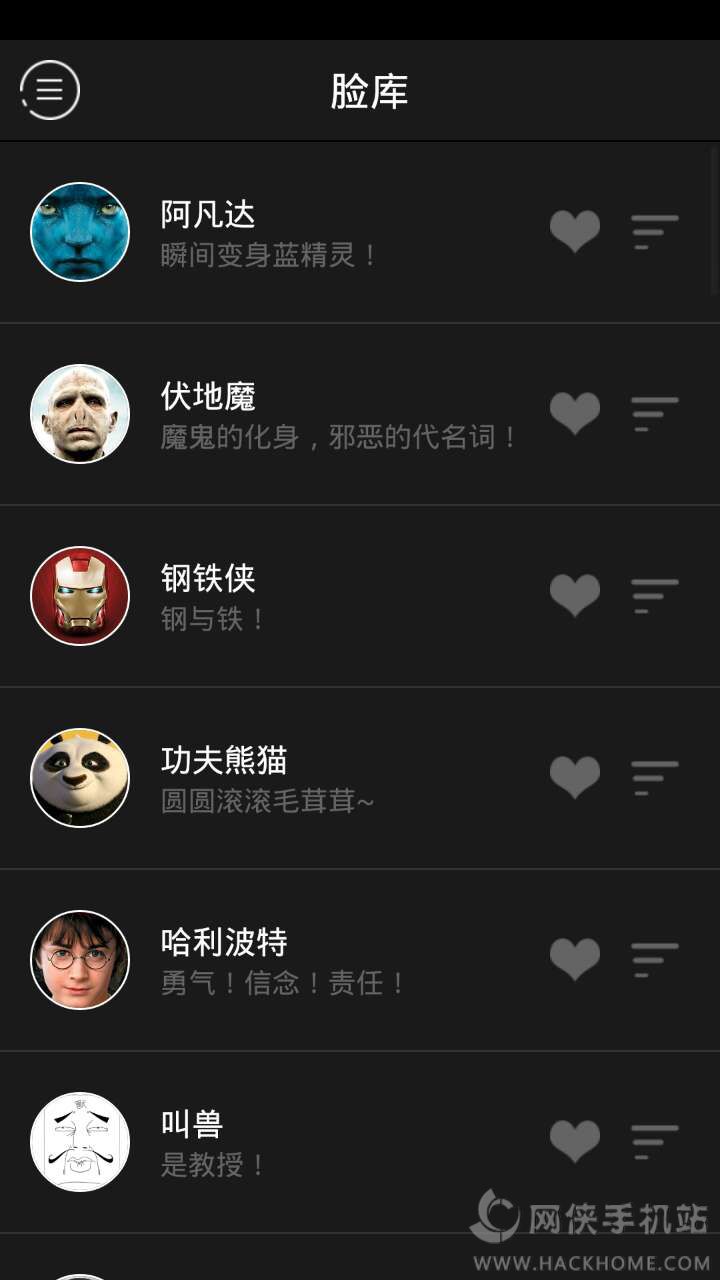Like 伏地魔 with the heart icon
The image size is (720, 1280).
[575, 414]
